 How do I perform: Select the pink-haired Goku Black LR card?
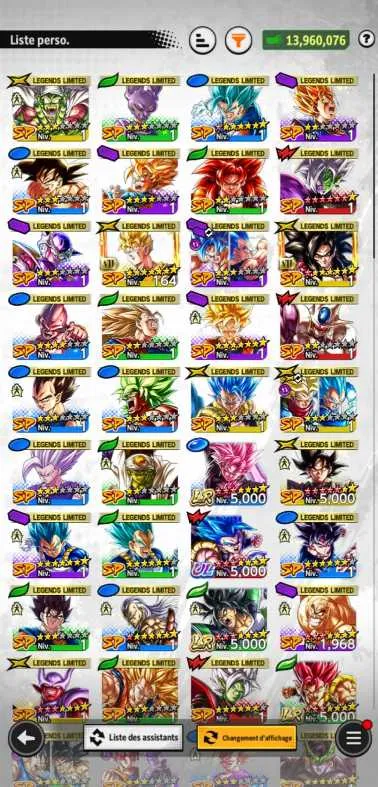(x=228, y=472)
